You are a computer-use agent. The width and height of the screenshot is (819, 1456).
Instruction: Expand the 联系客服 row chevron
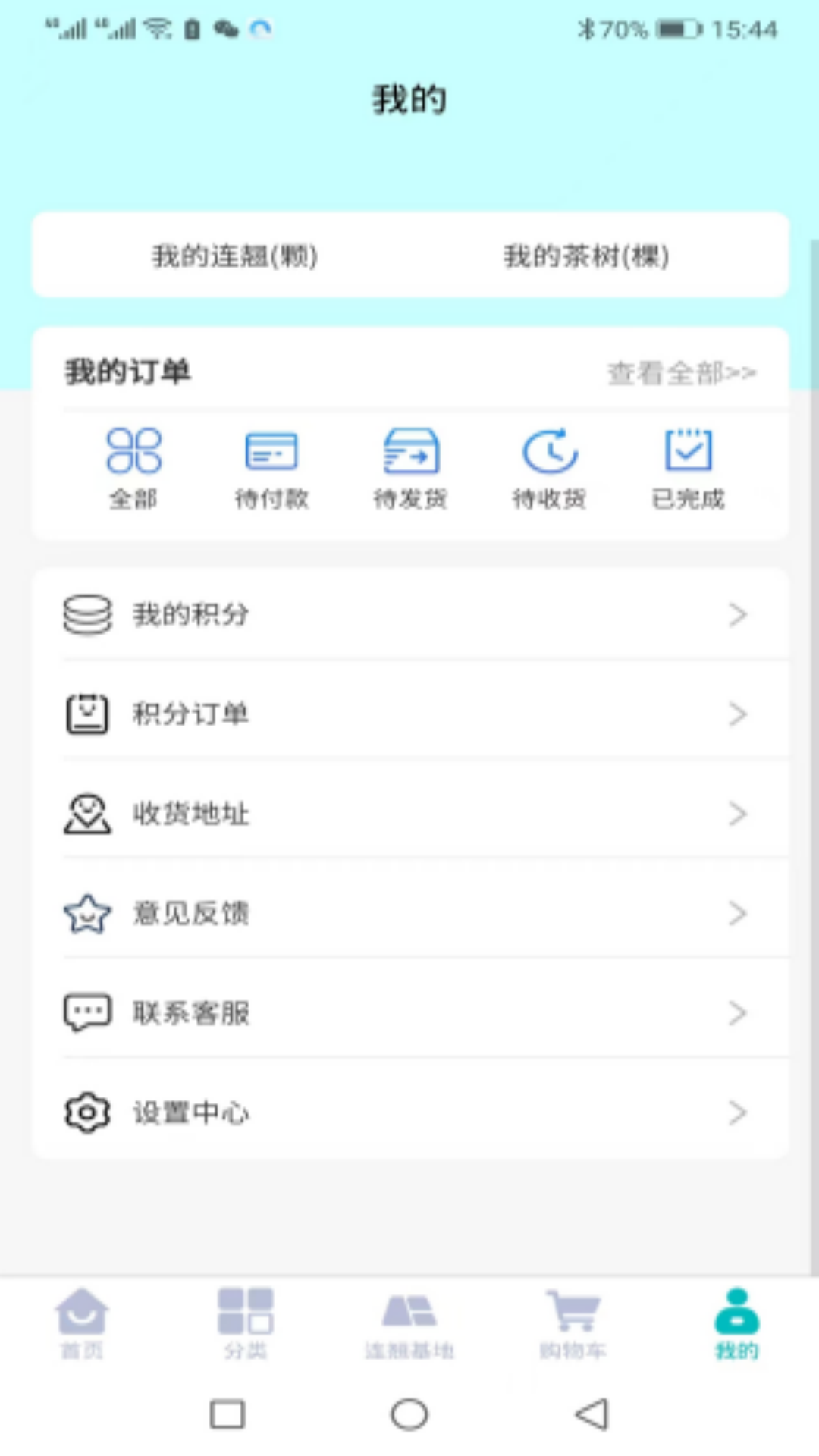click(x=738, y=1012)
